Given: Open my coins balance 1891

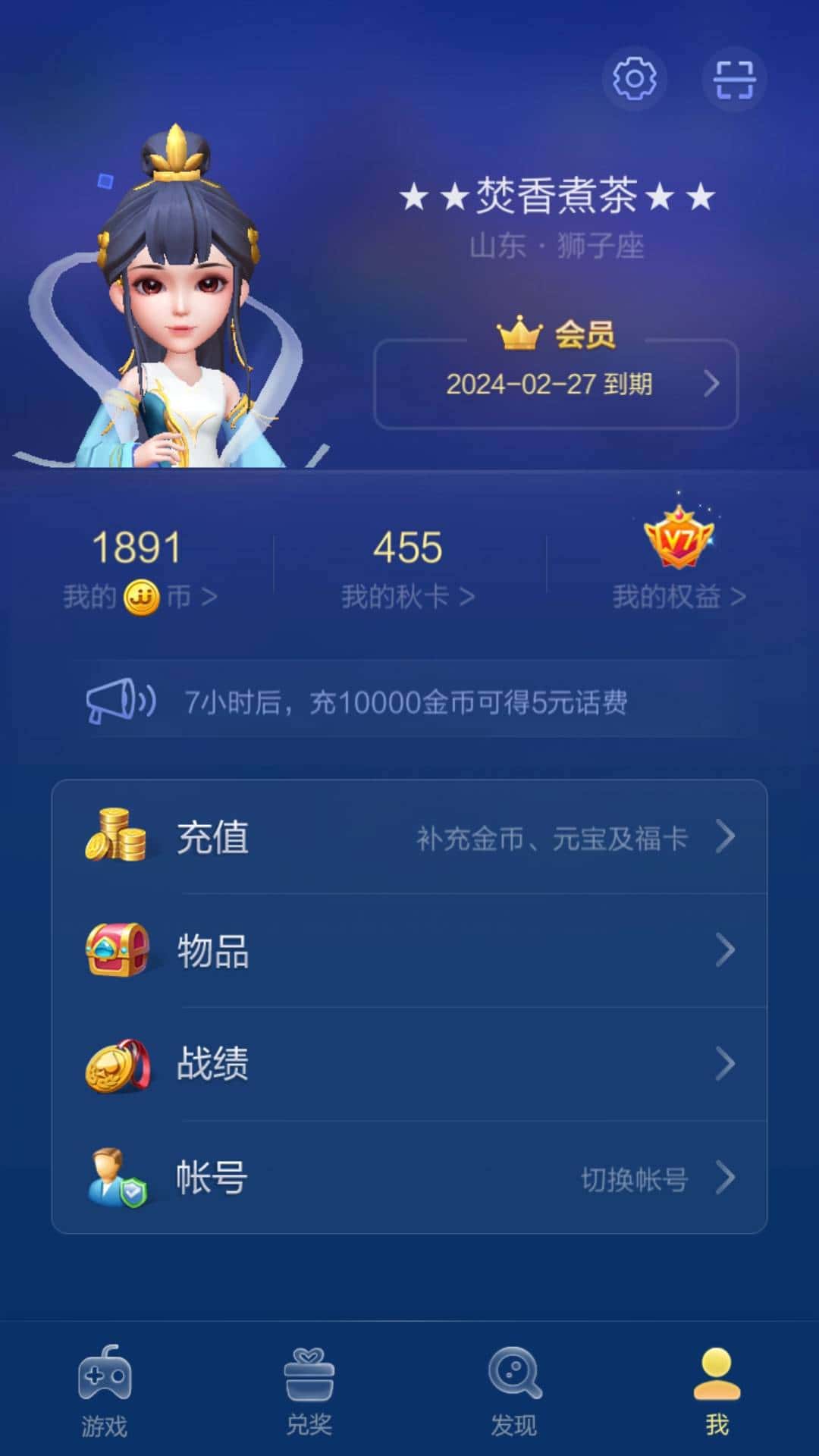Looking at the screenshot, I should pyautogui.click(x=135, y=544).
